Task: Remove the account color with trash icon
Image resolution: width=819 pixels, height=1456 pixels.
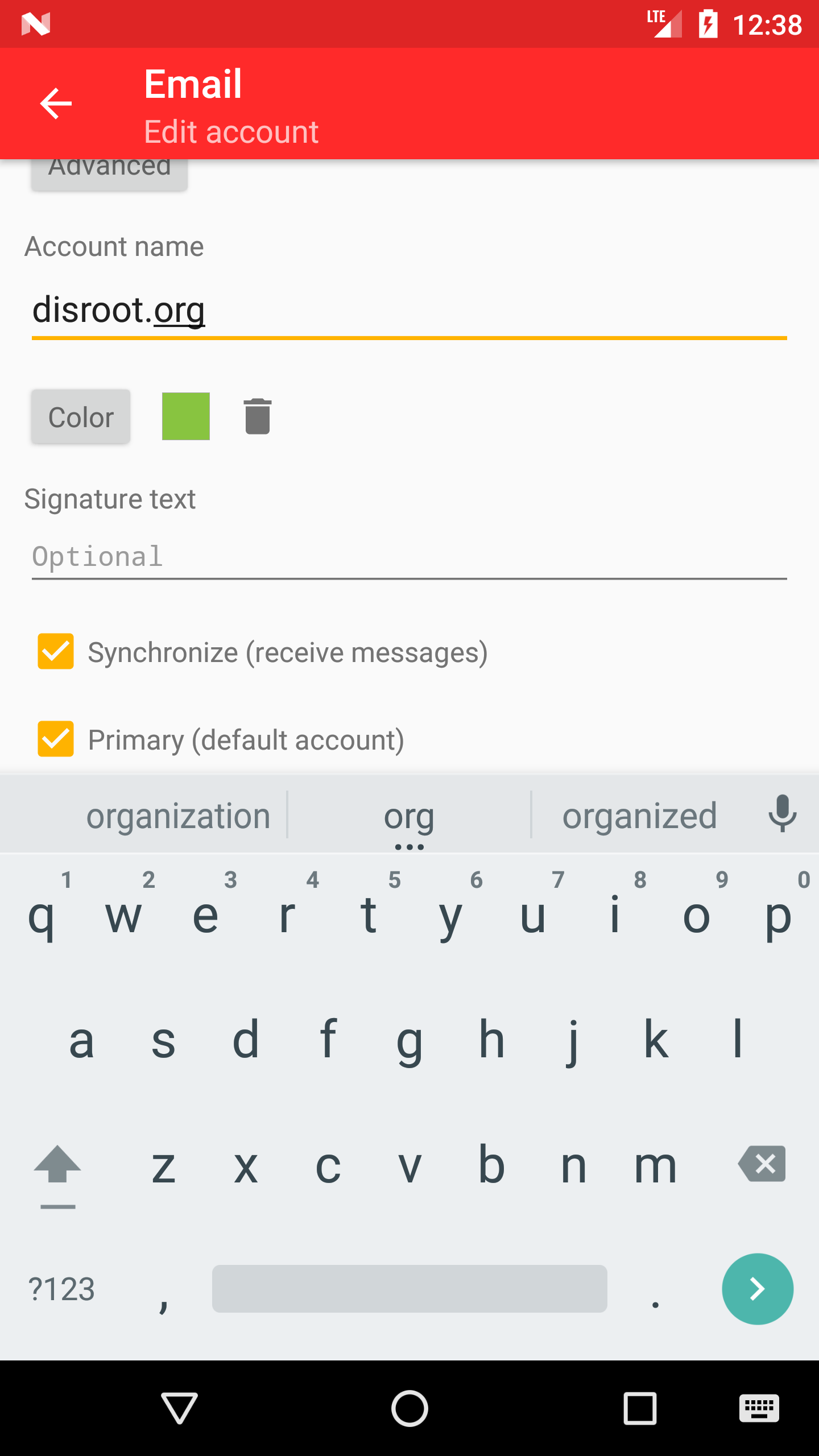Action: (258, 416)
